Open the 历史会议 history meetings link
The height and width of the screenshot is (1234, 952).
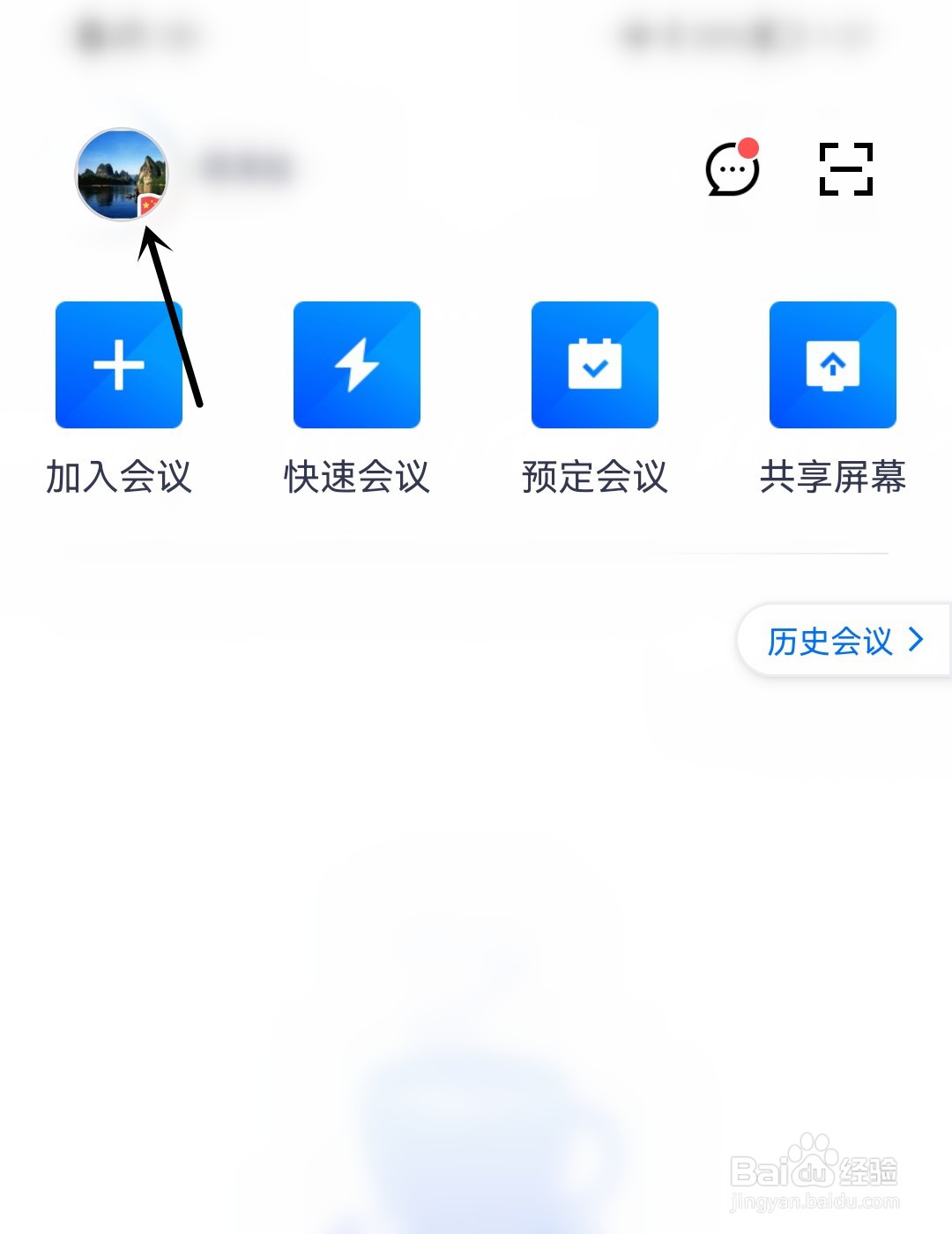(x=829, y=642)
